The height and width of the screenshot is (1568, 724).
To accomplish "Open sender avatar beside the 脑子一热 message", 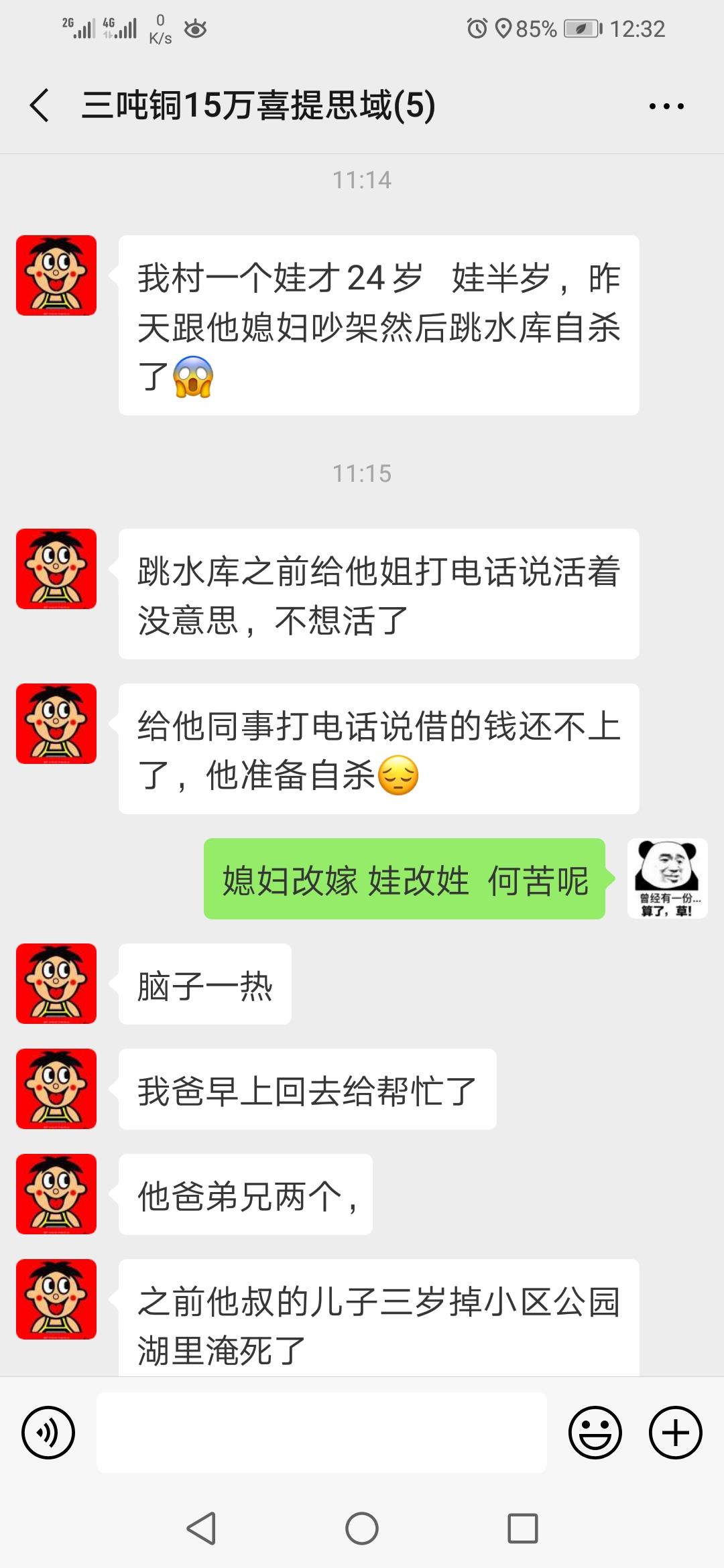I will (56, 984).
